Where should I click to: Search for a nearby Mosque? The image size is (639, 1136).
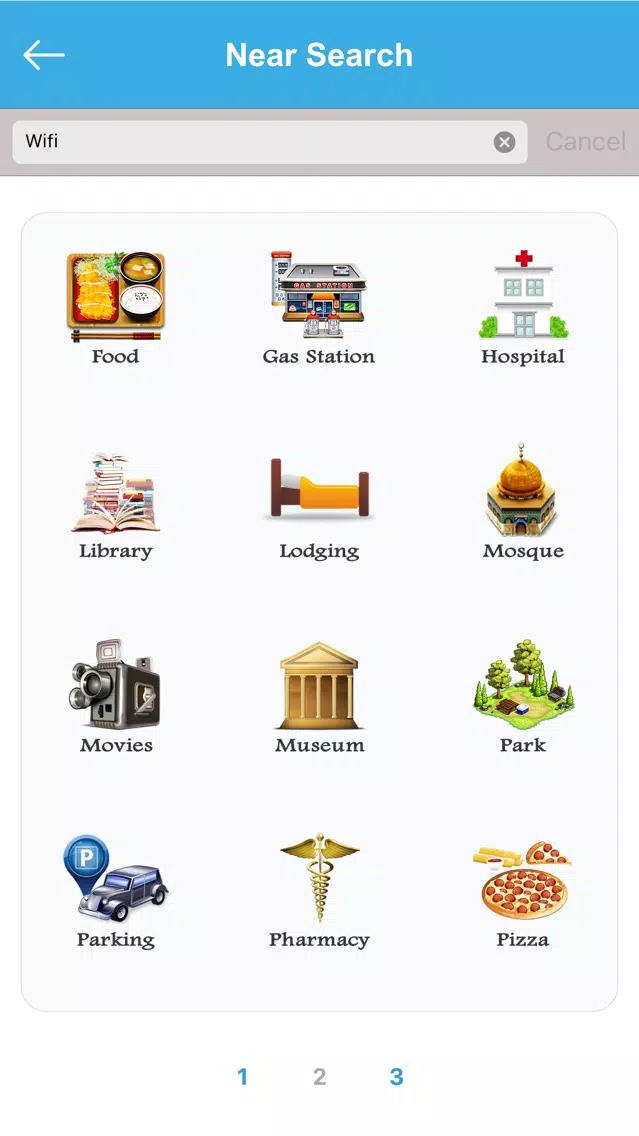coord(523,502)
